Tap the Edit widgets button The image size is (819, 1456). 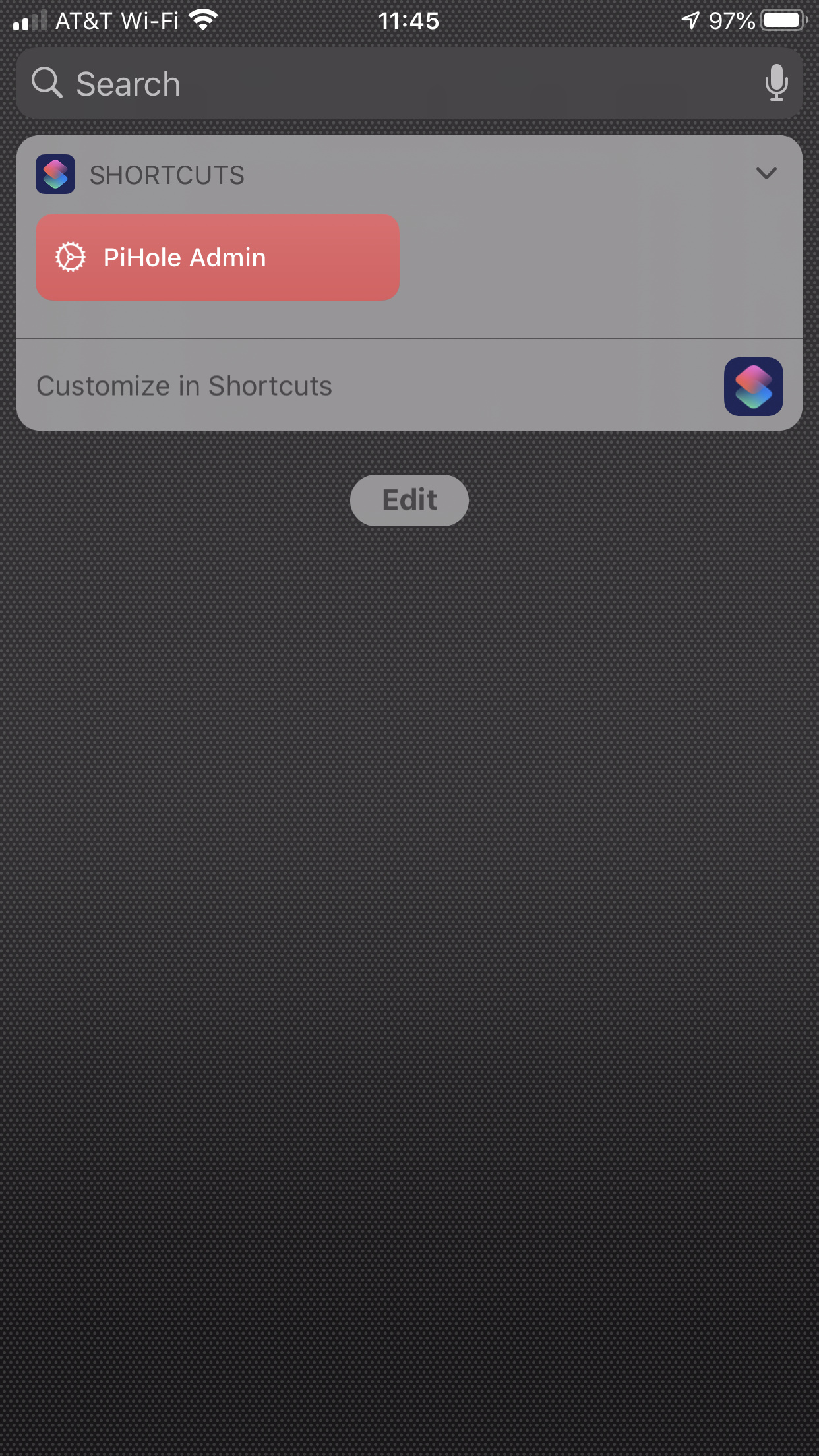(409, 501)
